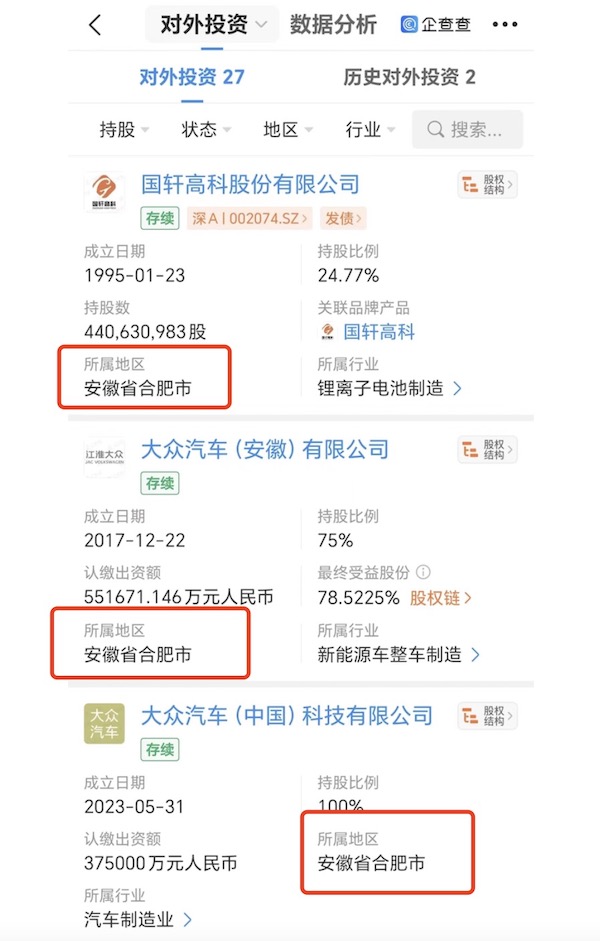View the 股权链 for 大众汽车（安徽）
The width and height of the screenshot is (600, 941).
click(x=441, y=598)
